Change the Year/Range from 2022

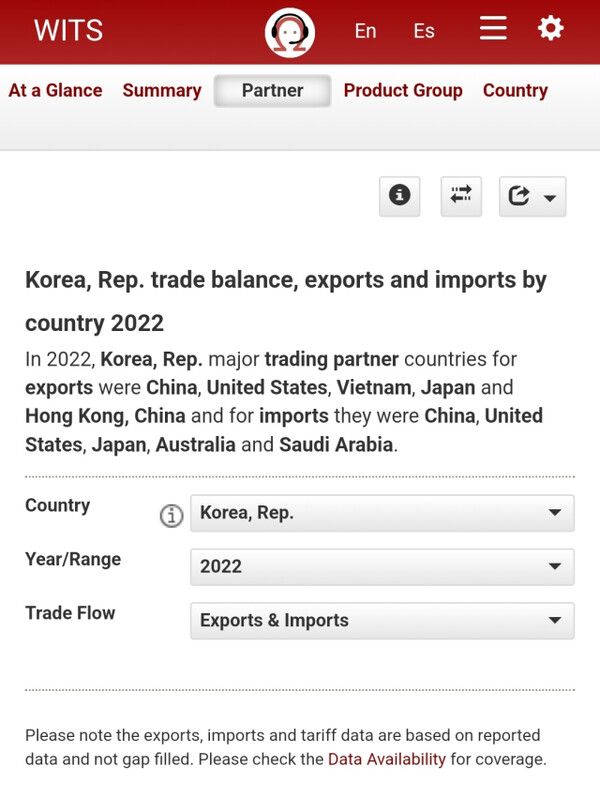[x=382, y=567]
